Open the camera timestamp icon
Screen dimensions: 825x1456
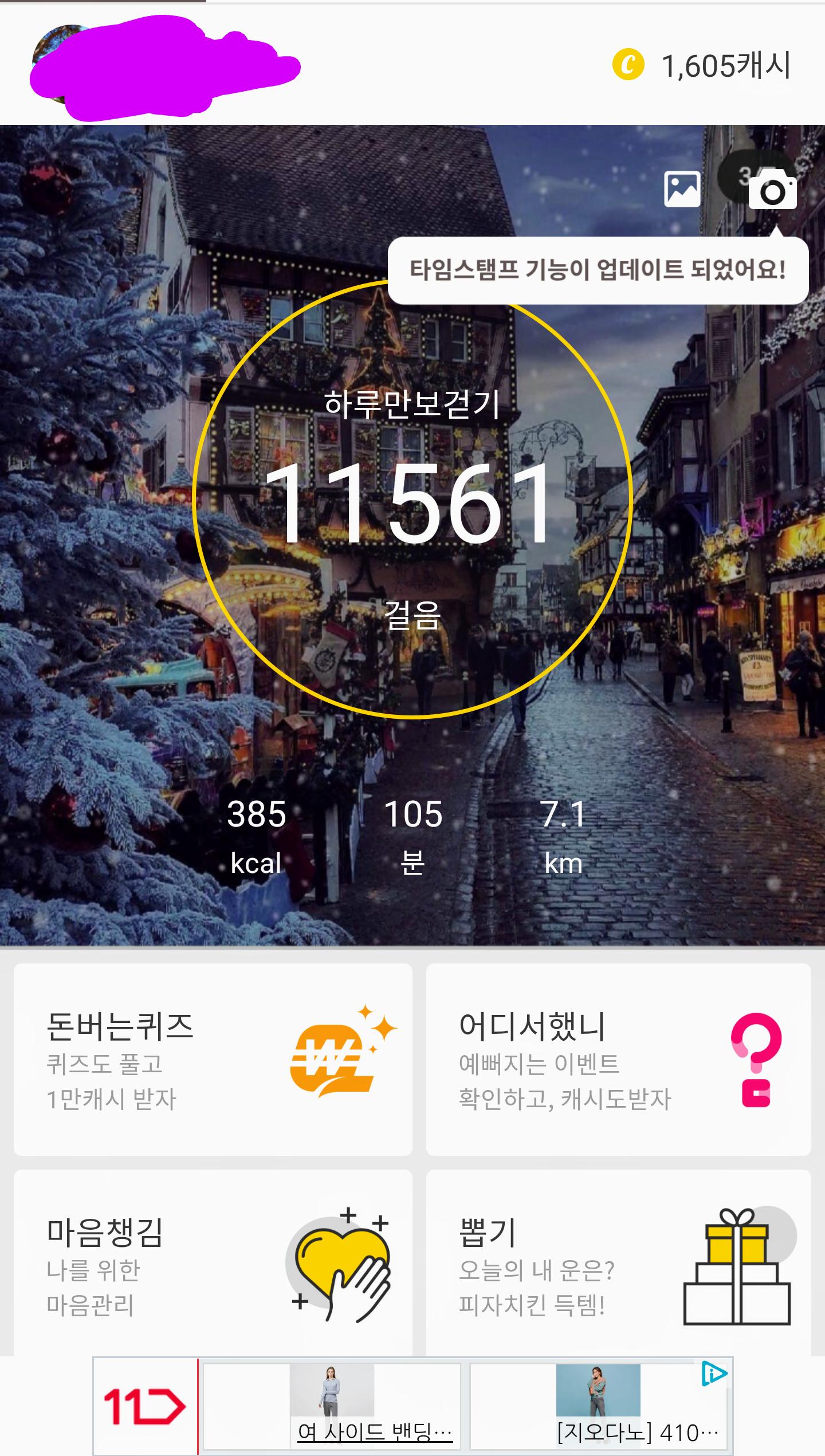pyautogui.click(x=772, y=189)
